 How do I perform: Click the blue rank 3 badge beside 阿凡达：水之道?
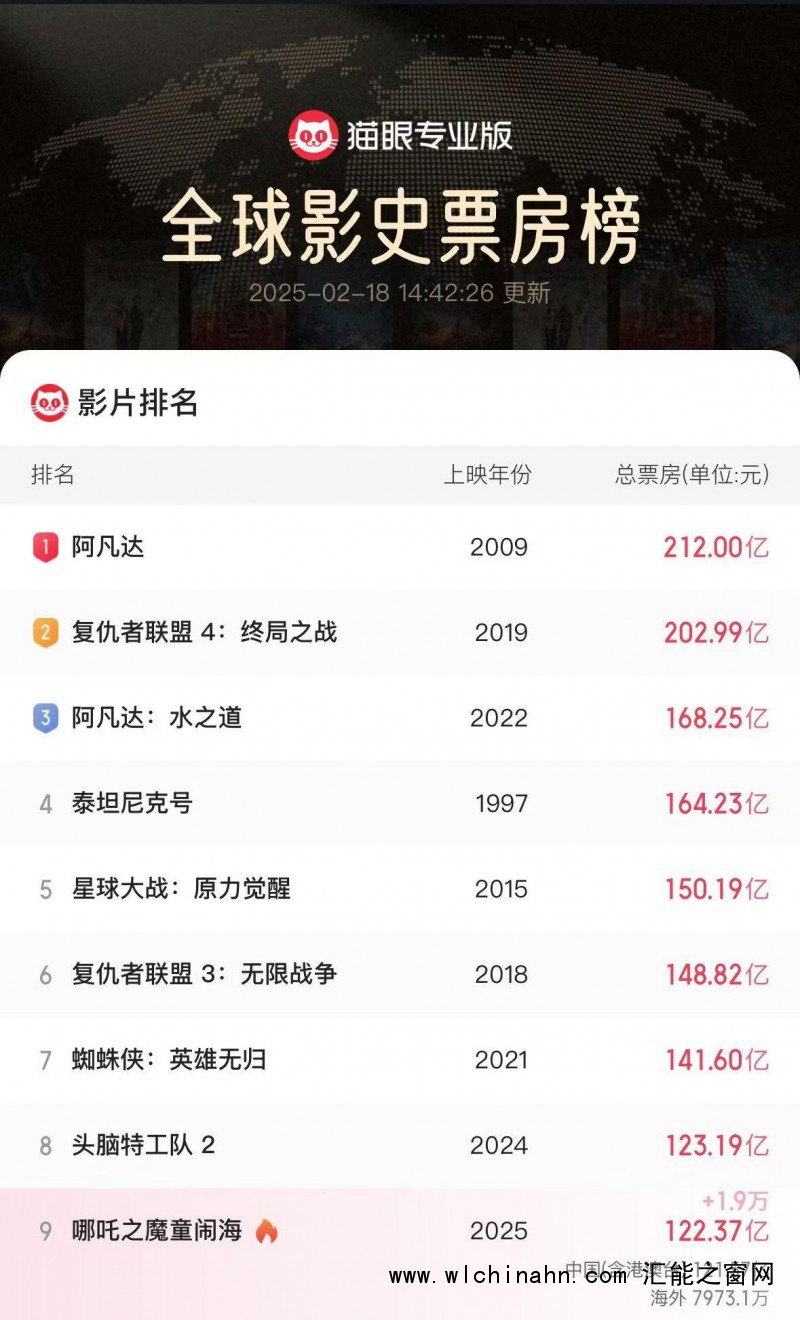(44, 717)
